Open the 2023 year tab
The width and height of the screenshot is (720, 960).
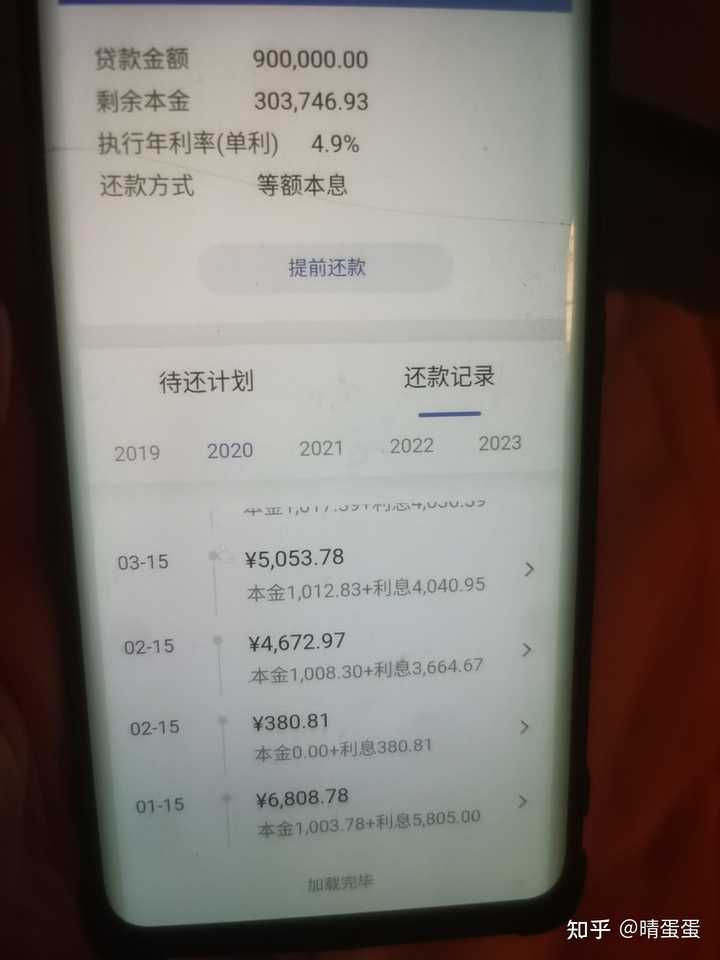500,443
